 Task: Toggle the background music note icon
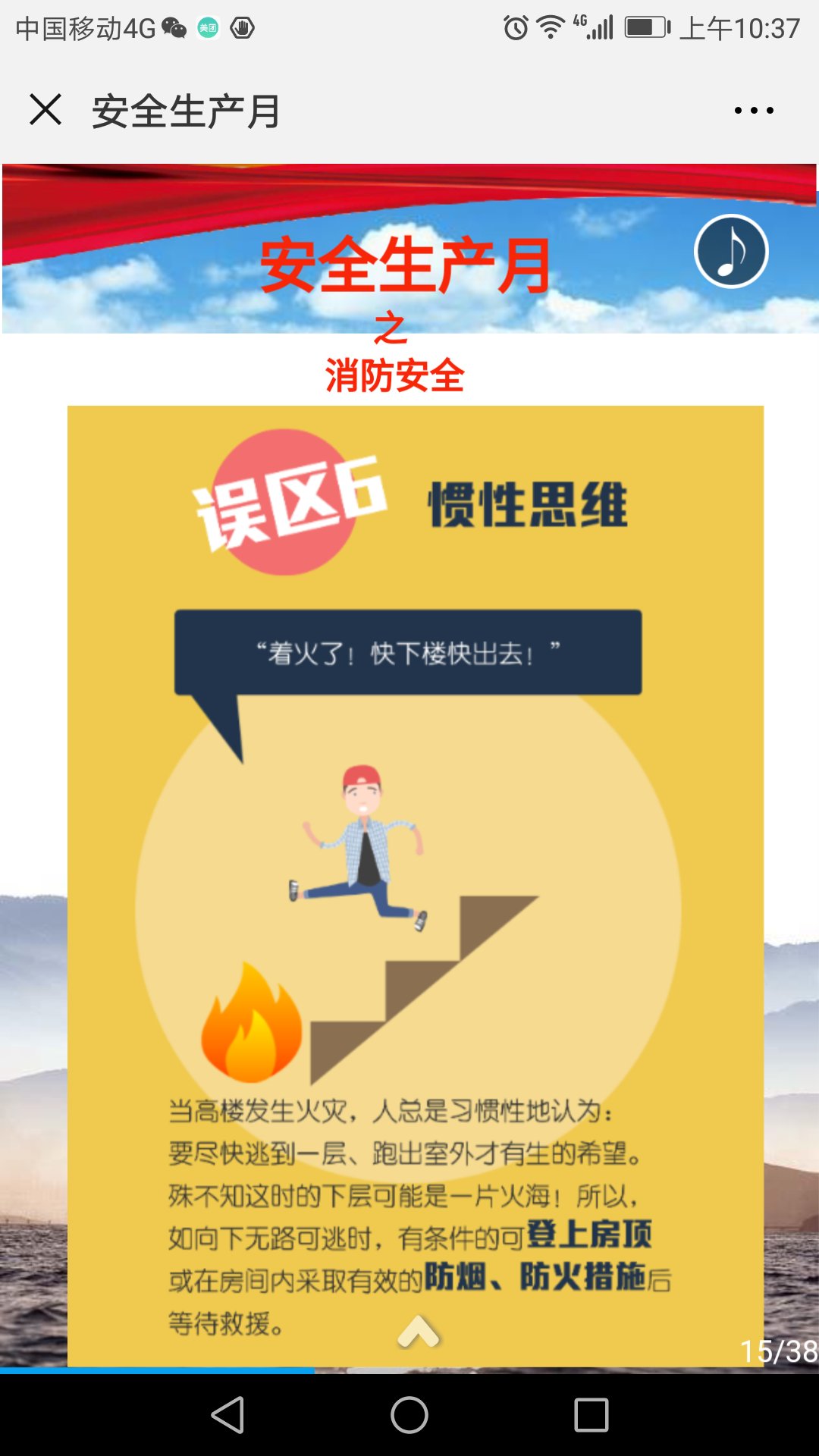pos(731,252)
